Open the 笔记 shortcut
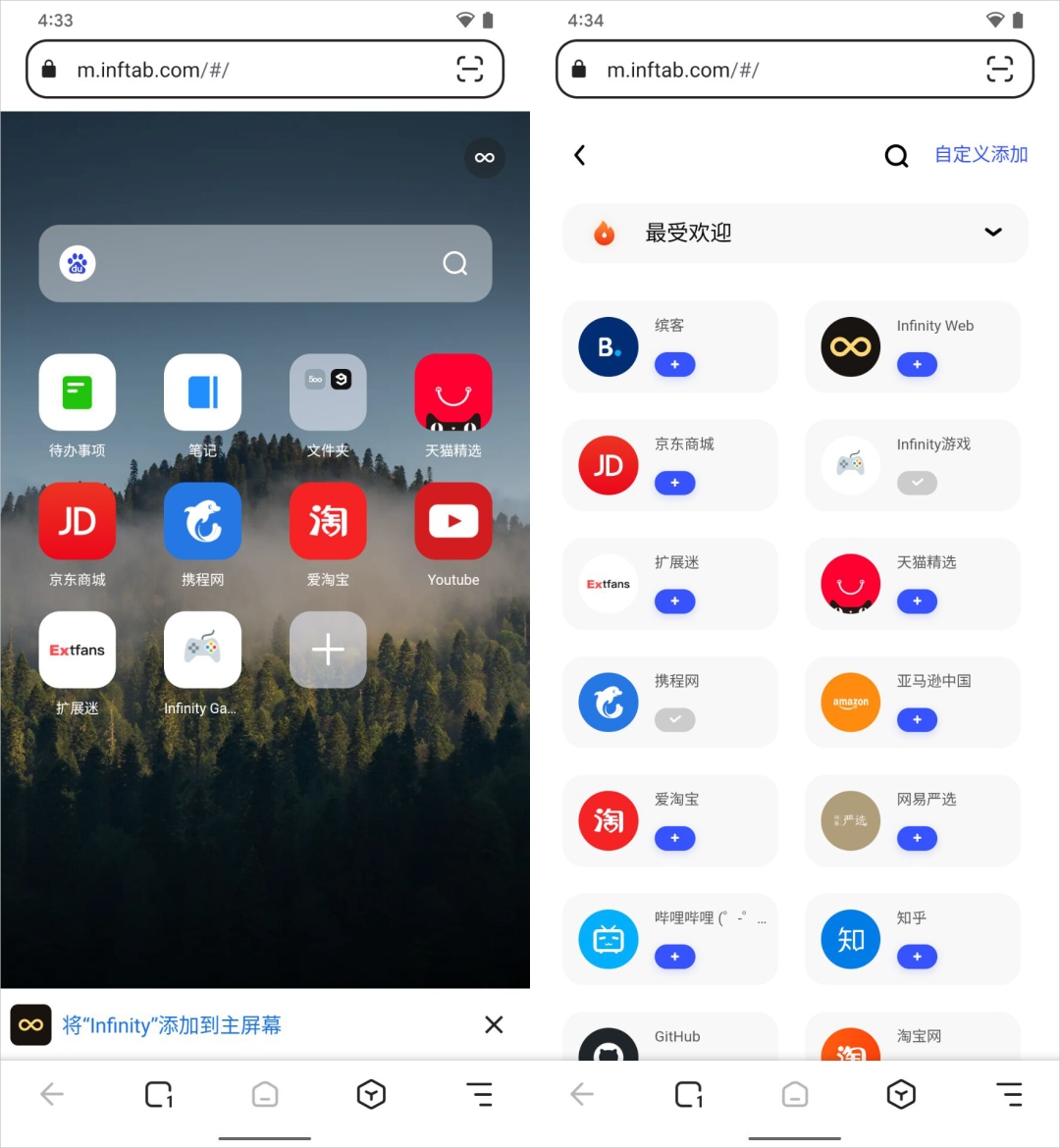Image resolution: width=1060 pixels, height=1148 pixels. coord(202,392)
